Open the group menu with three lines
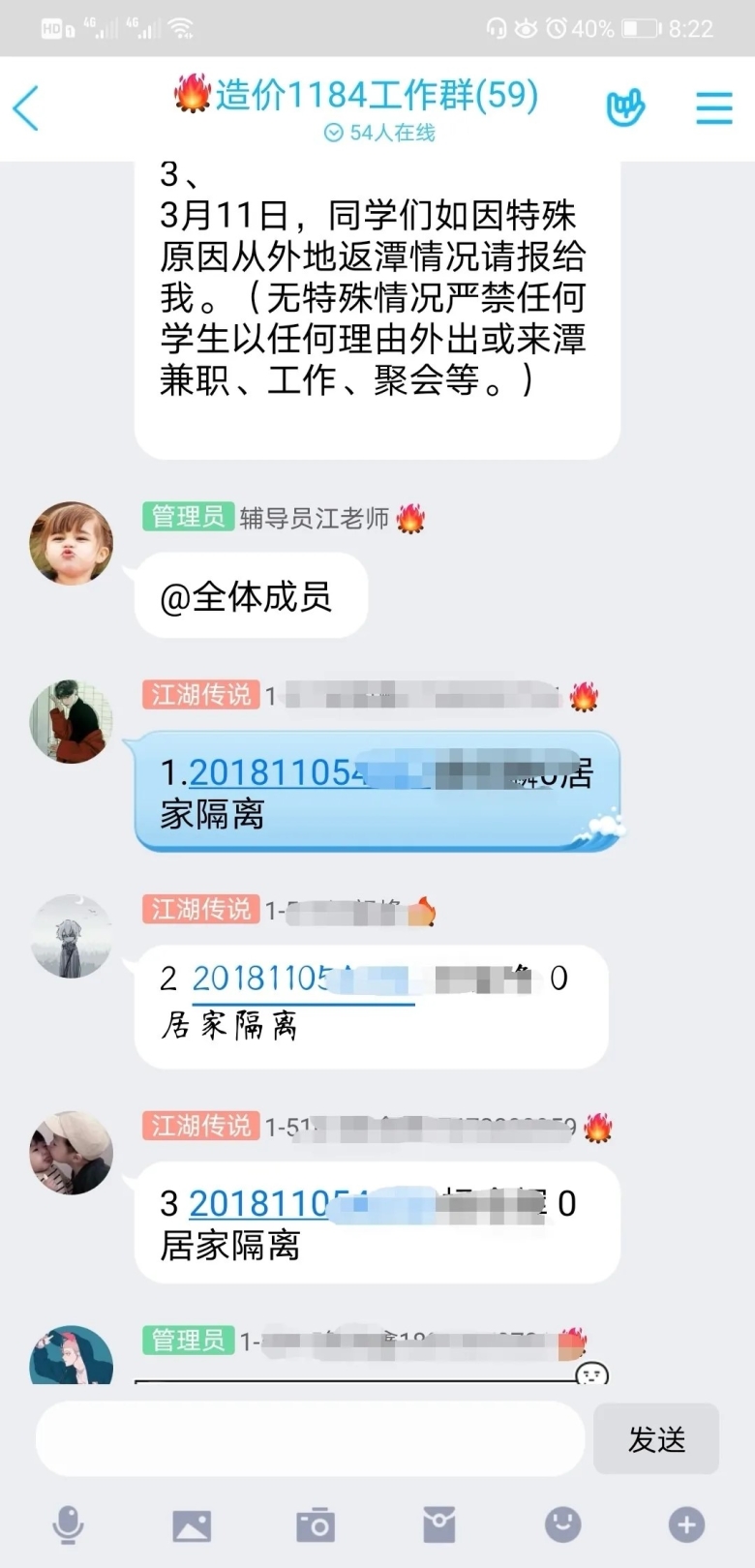This screenshot has width=755, height=1568. pyautogui.click(x=713, y=107)
